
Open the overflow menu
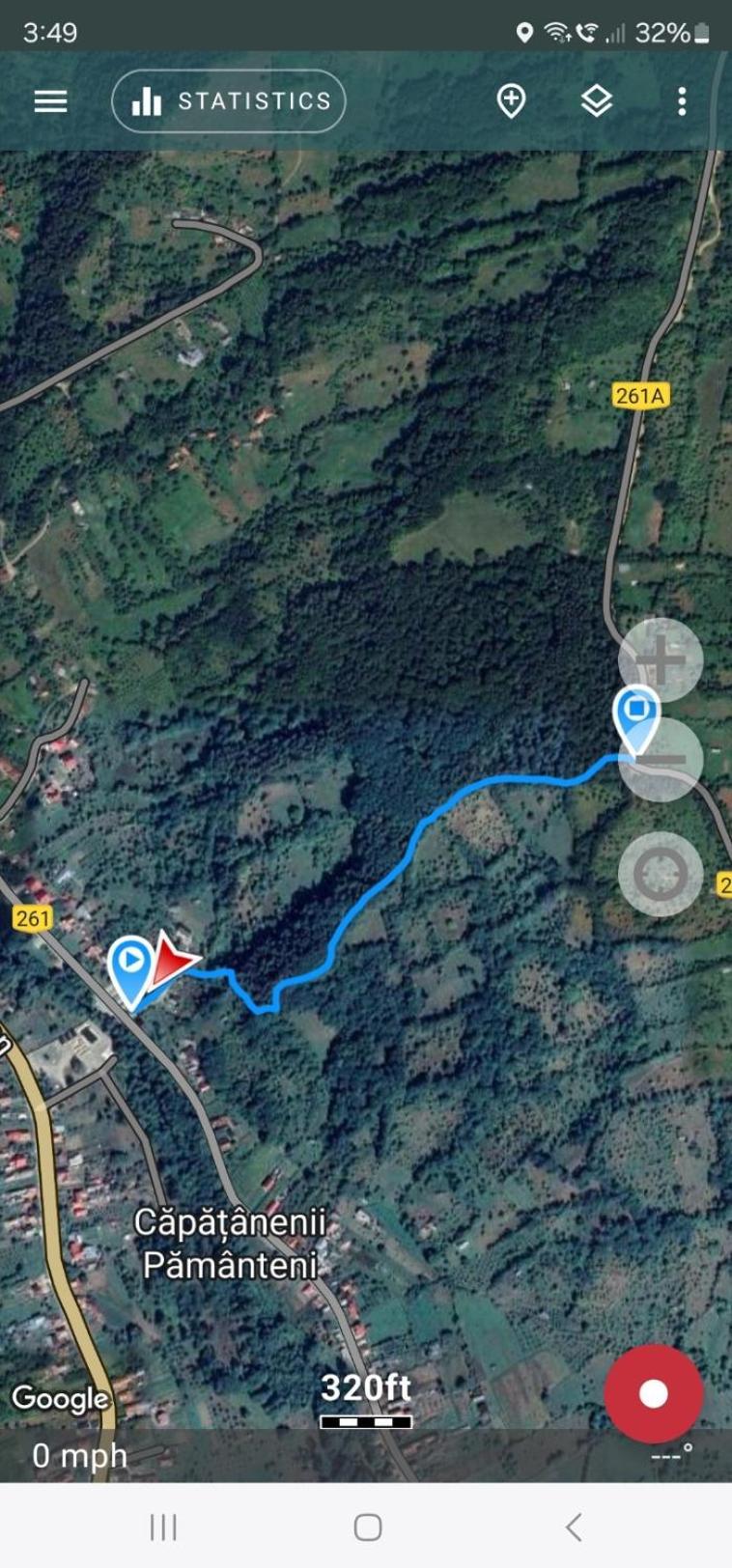tap(682, 101)
